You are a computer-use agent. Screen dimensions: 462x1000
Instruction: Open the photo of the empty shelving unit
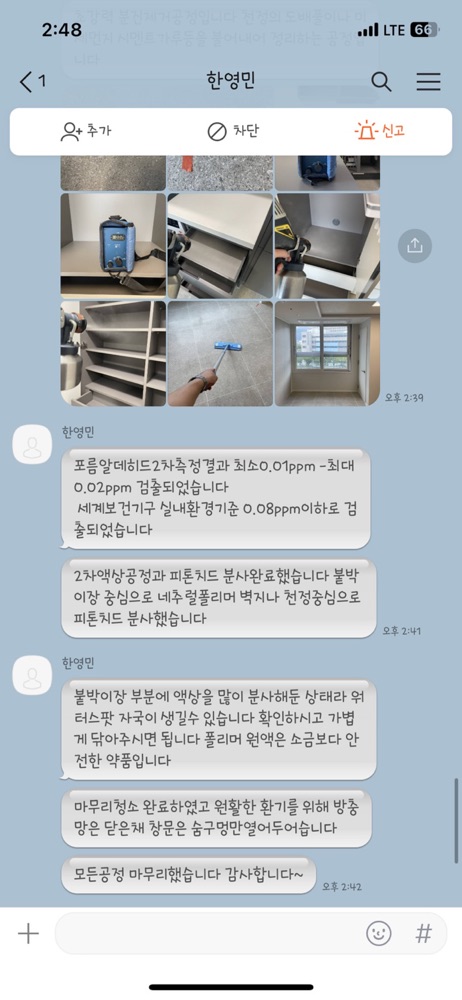113,353
